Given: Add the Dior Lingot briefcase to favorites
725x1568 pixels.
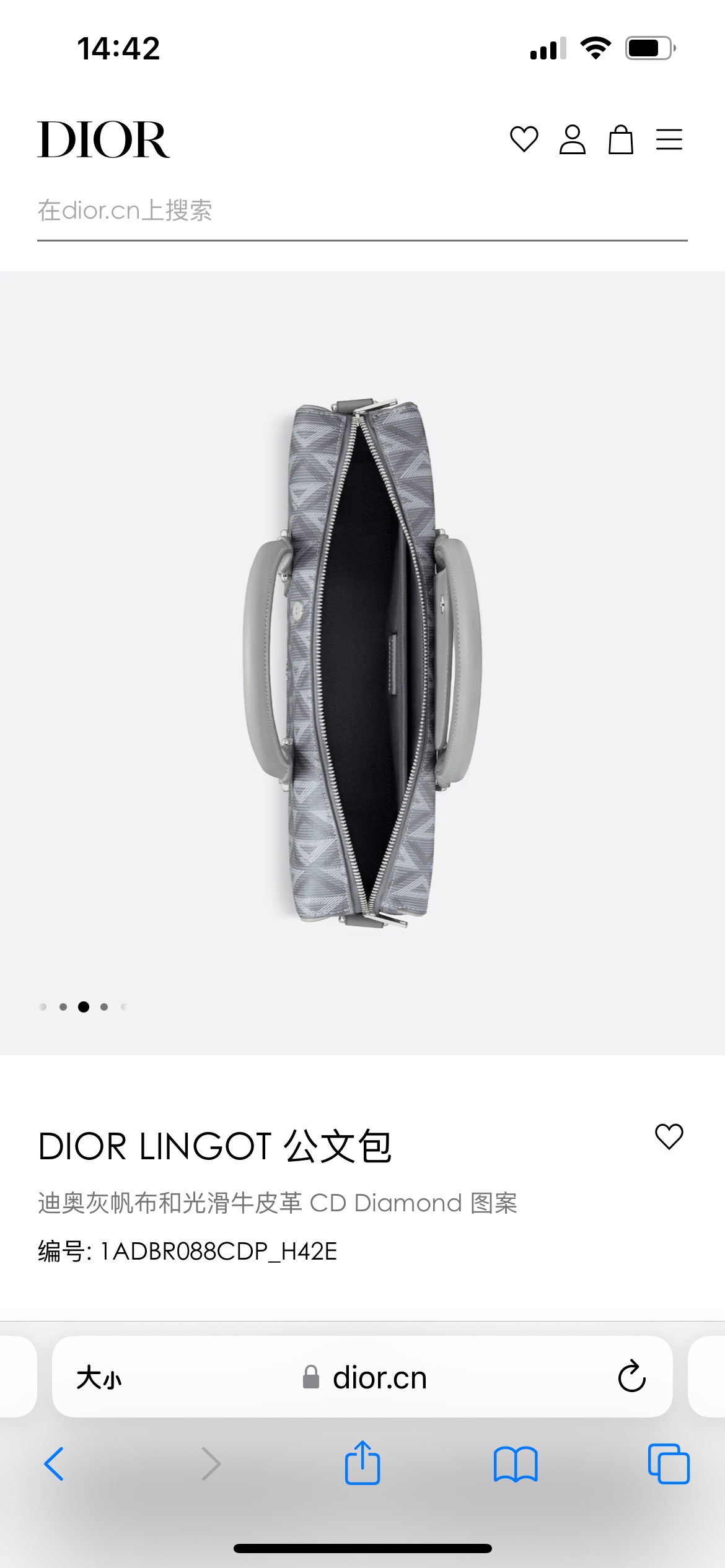Looking at the screenshot, I should [x=669, y=1137].
